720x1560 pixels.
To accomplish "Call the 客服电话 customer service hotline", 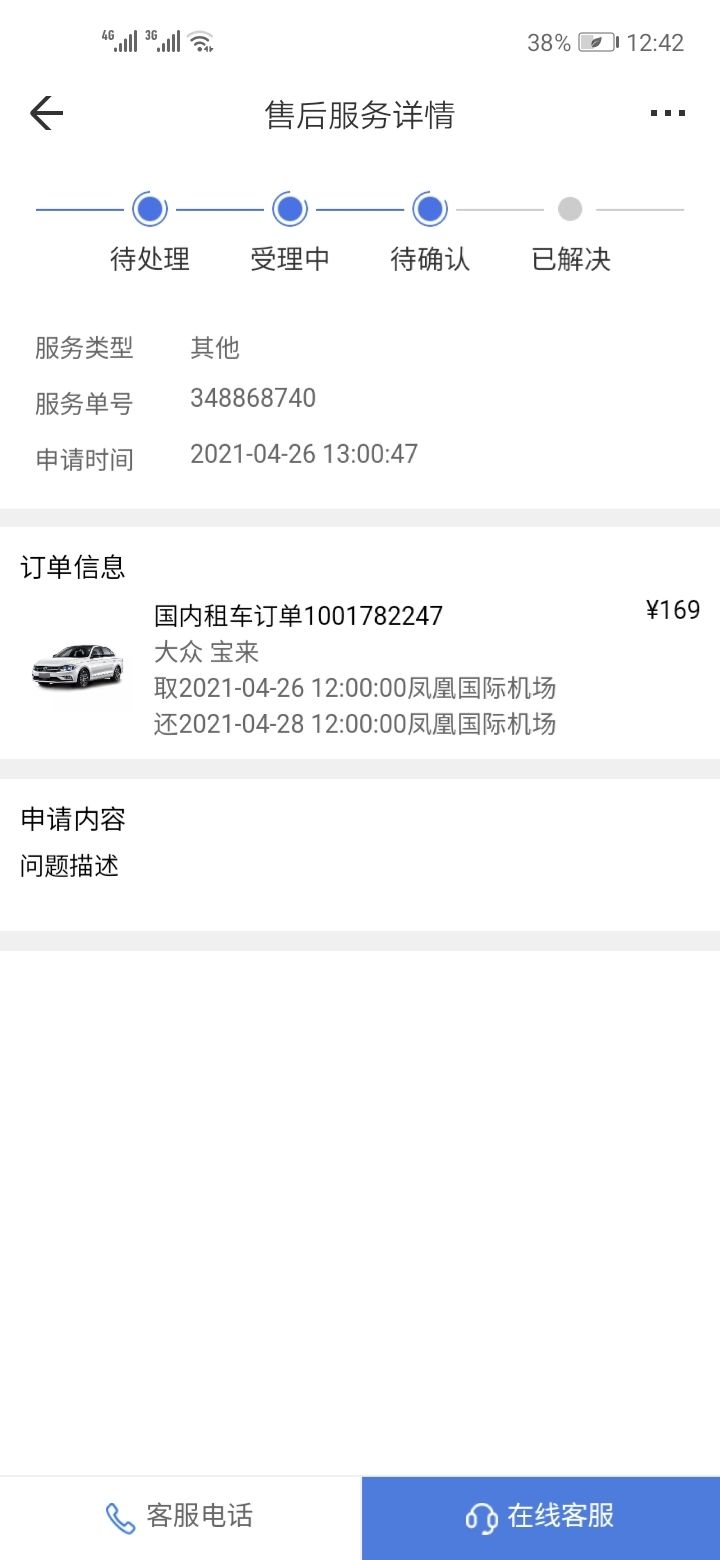I will pos(180,1517).
